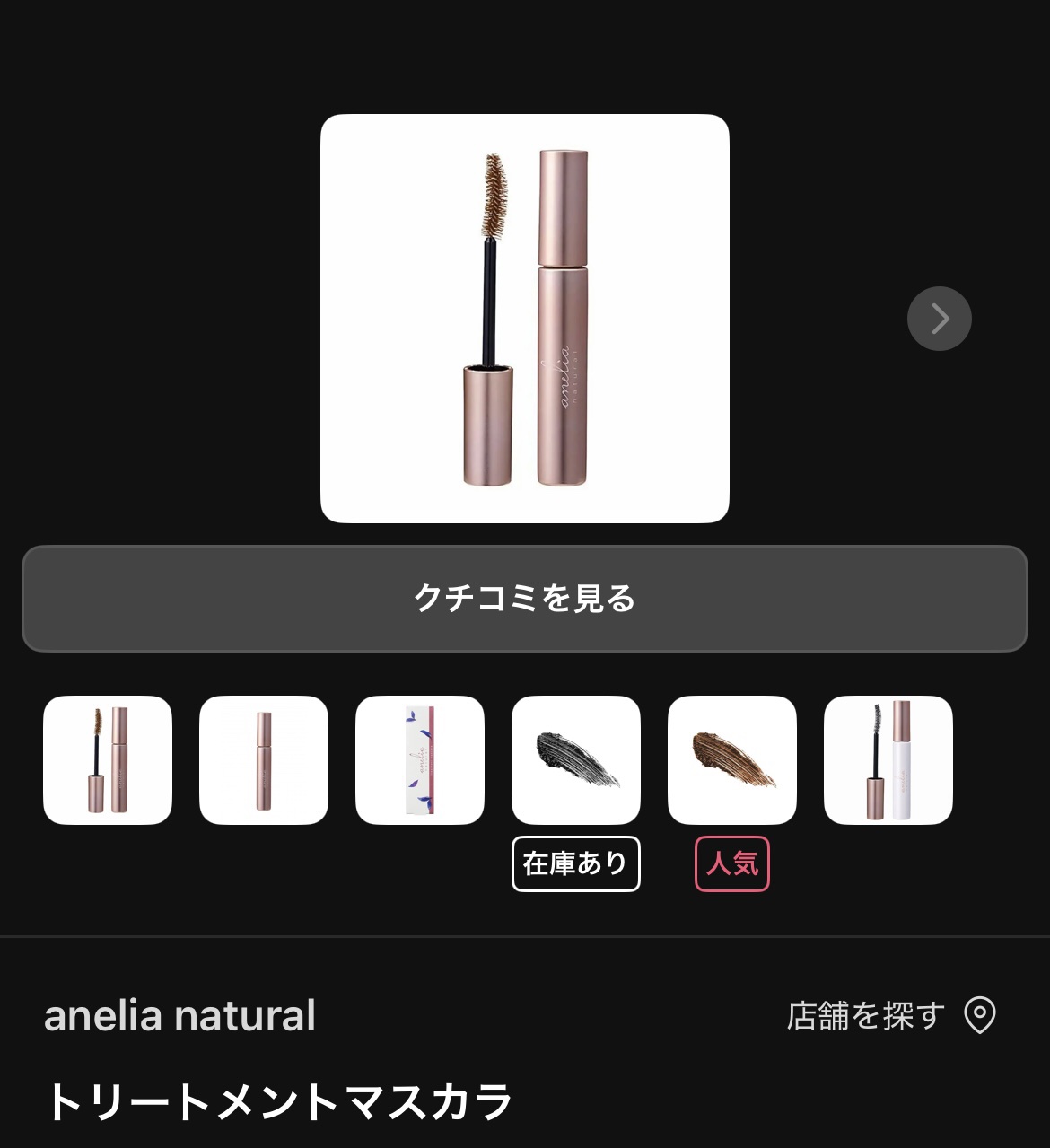
Task: Open the reviews via クチコミを見る button
Action: point(525,599)
